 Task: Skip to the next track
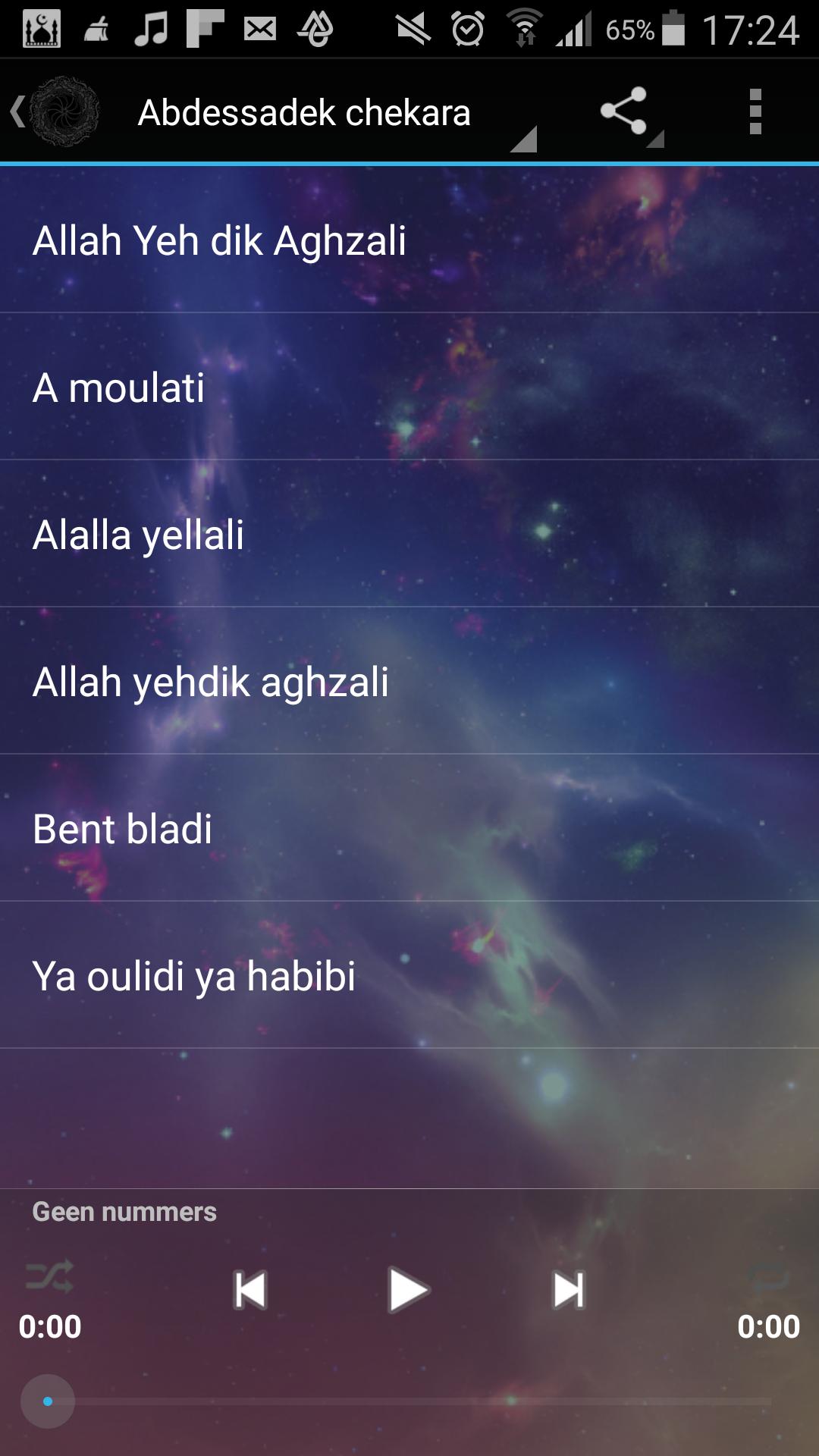(x=569, y=1290)
